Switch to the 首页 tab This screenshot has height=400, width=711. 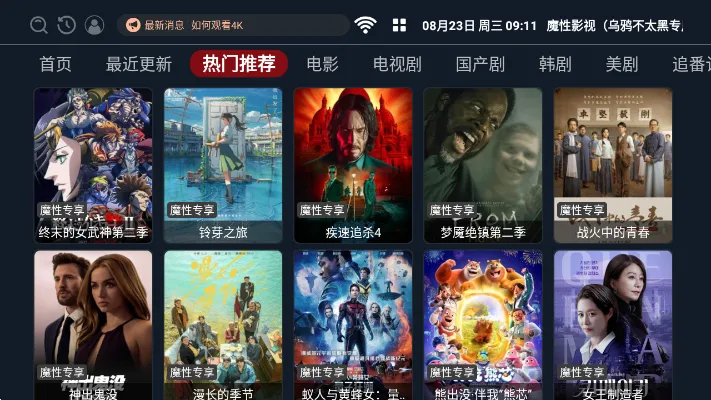tap(55, 65)
